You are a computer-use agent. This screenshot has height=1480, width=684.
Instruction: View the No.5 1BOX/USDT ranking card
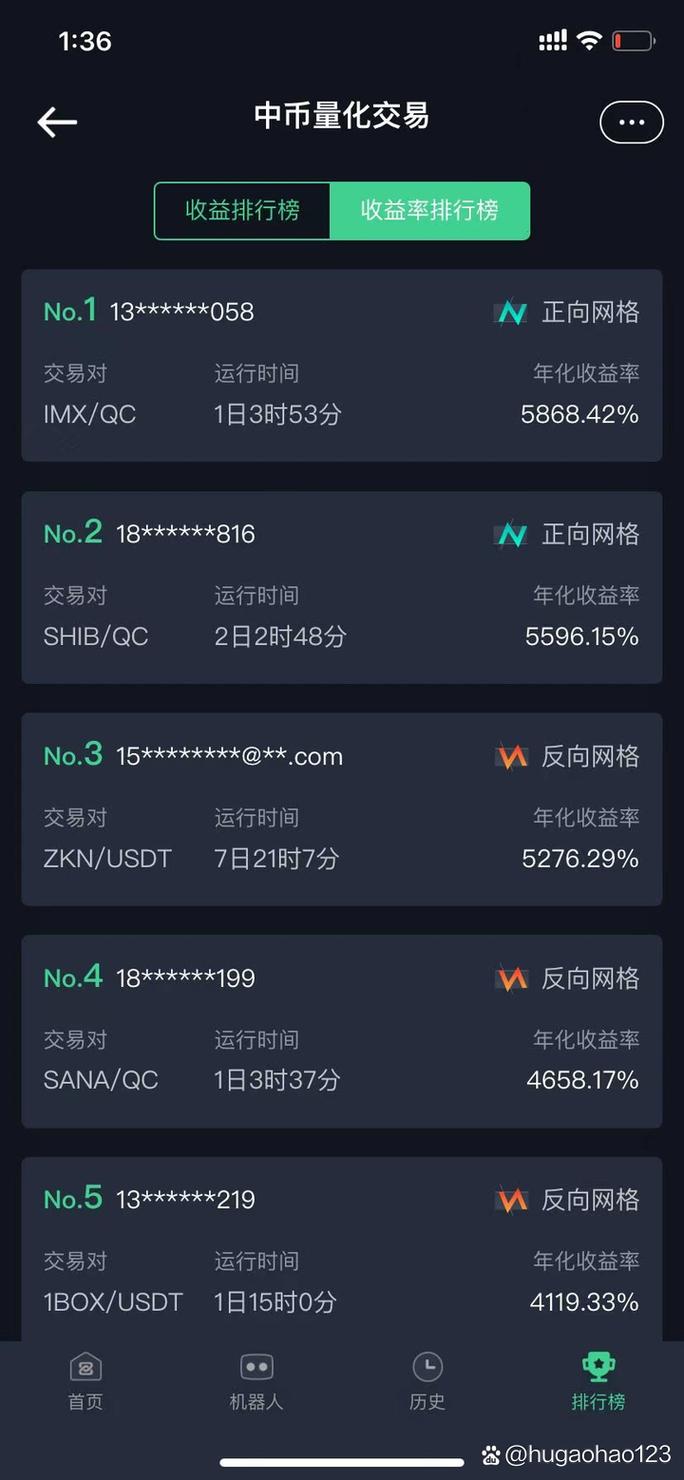coord(341,1250)
